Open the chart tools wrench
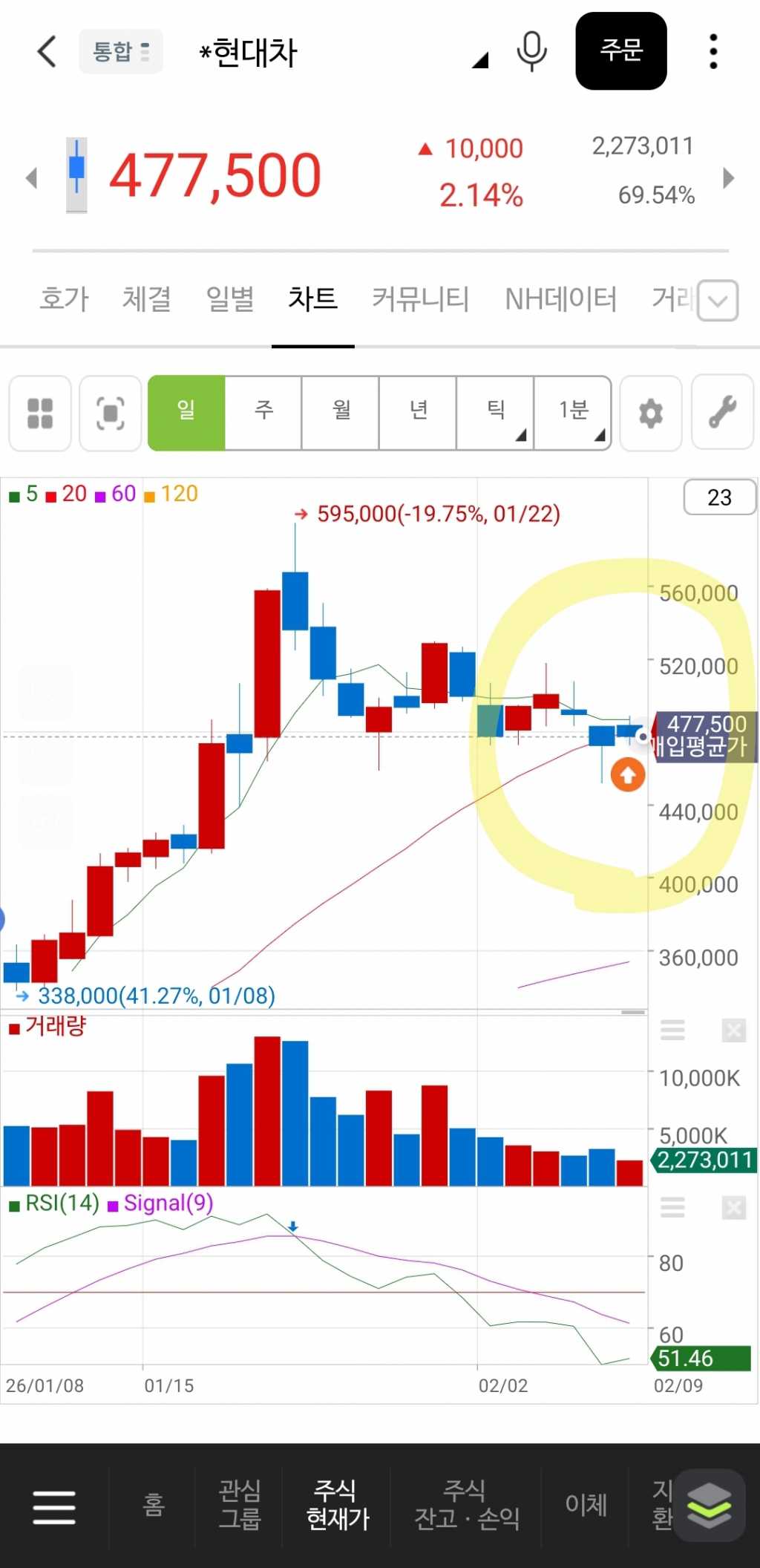Image resolution: width=760 pixels, height=1568 pixels. pyautogui.click(x=722, y=413)
